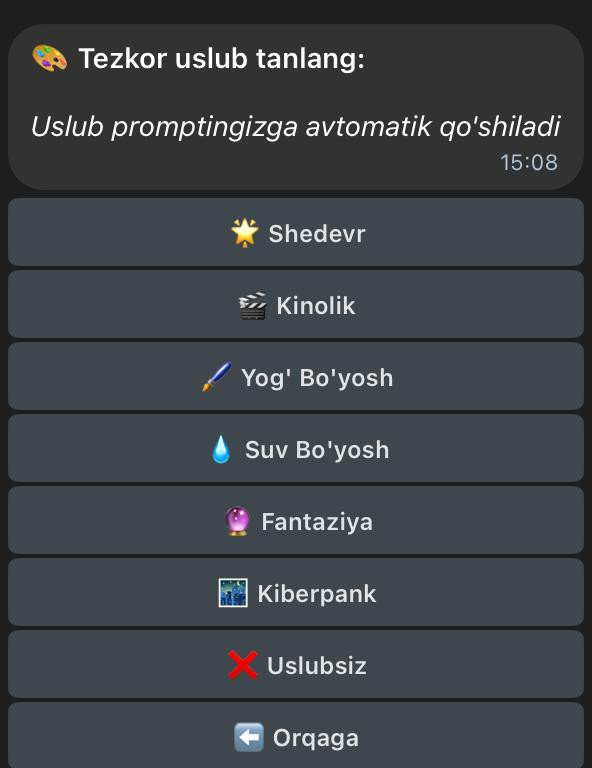Screen dimensions: 592x768
Task: Select Uslubsiz to use no style
Action: tap(296, 664)
